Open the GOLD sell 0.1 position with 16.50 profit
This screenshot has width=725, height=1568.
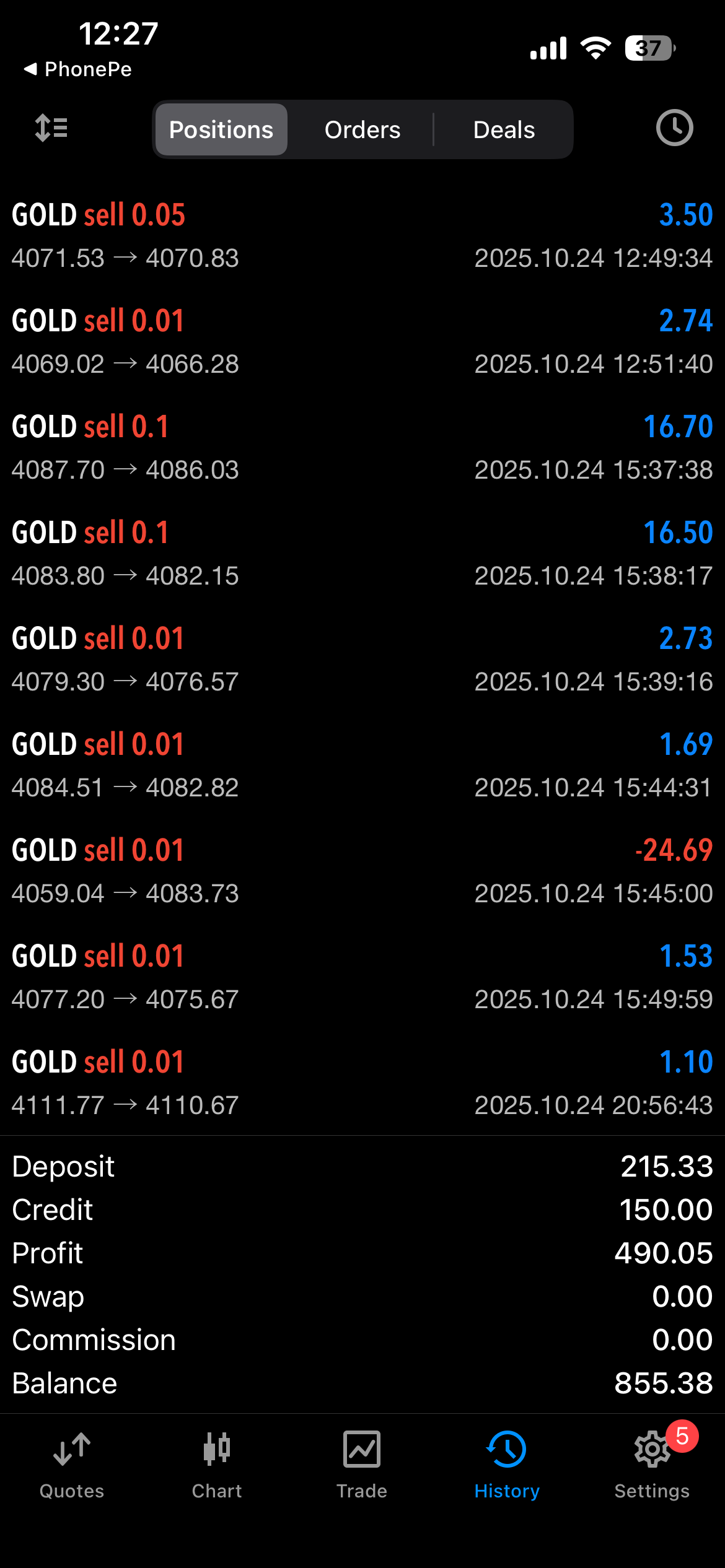[x=362, y=554]
